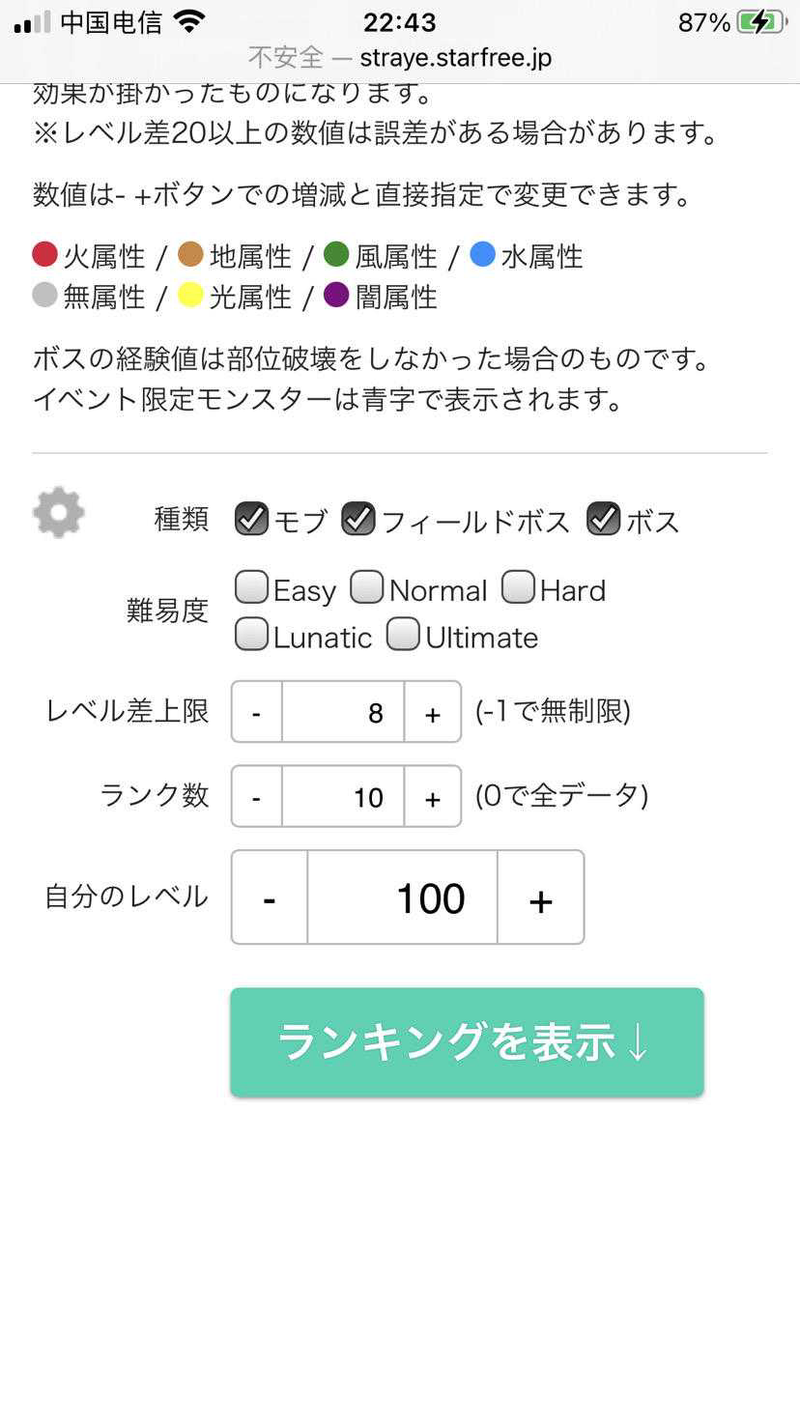Select the Lunatic difficulty checkbox
The width and height of the screenshot is (800, 1423).
(252, 634)
